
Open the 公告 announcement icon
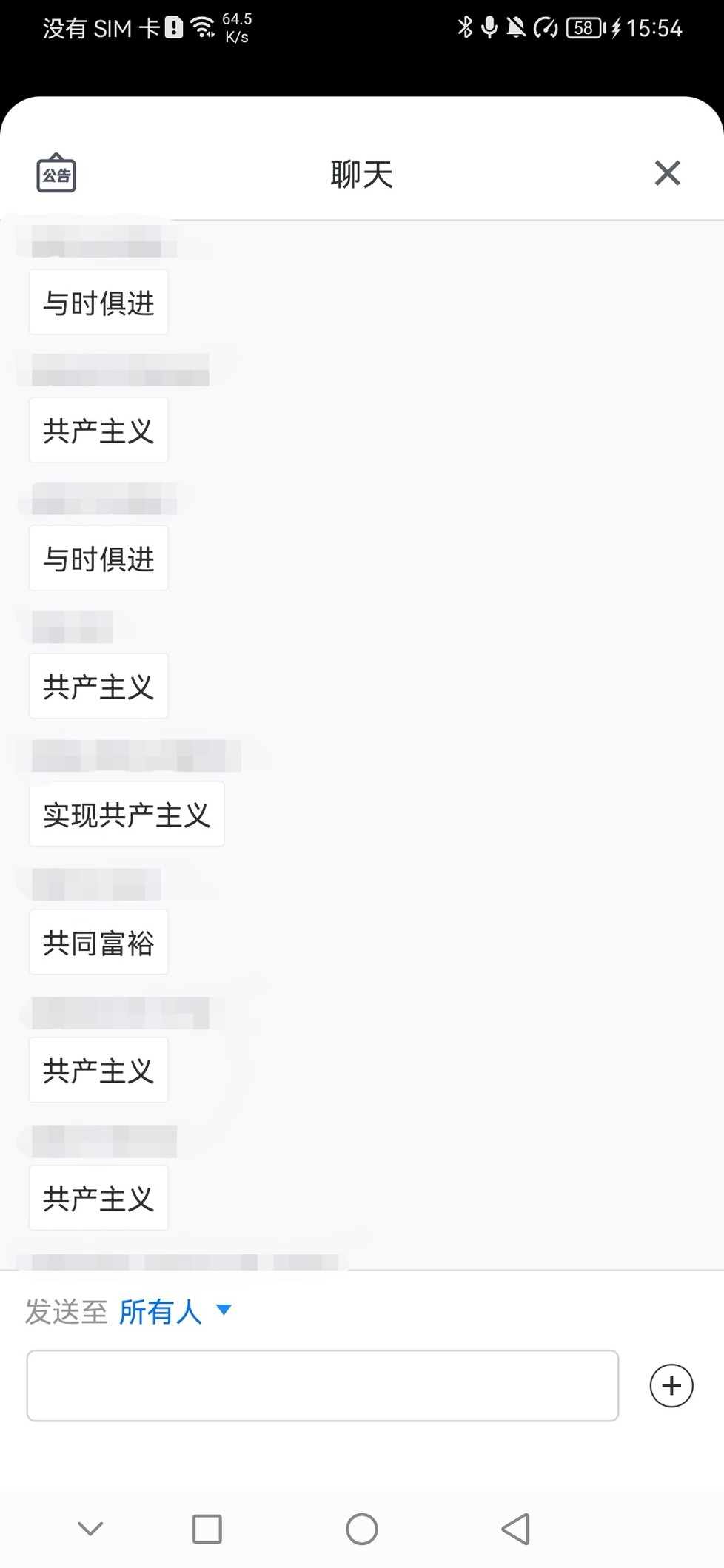pyautogui.click(x=56, y=173)
